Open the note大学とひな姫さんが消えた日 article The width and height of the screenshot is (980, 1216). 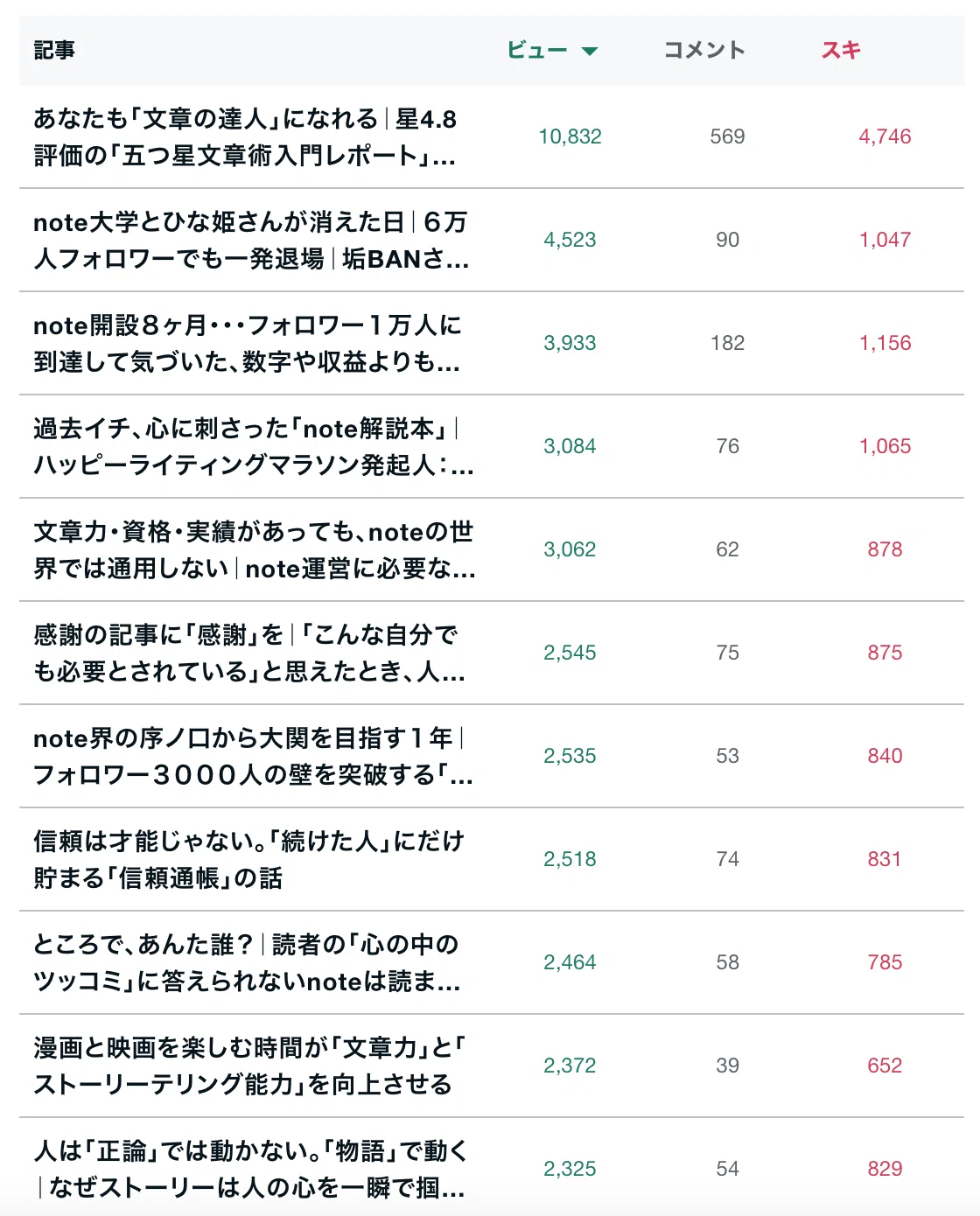pyautogui.click(x=251, y=241)
